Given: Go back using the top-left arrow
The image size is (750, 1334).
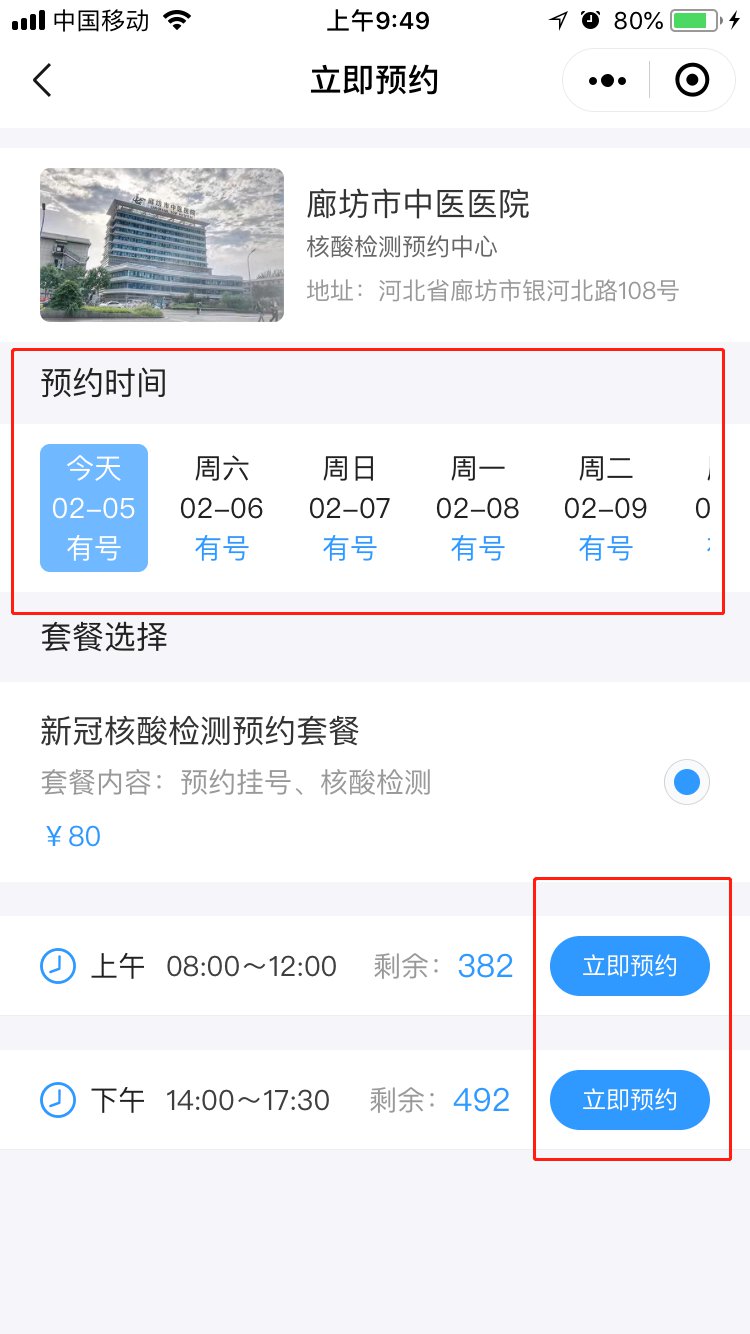Looking at the screenshot, I should tap(42, 80).
